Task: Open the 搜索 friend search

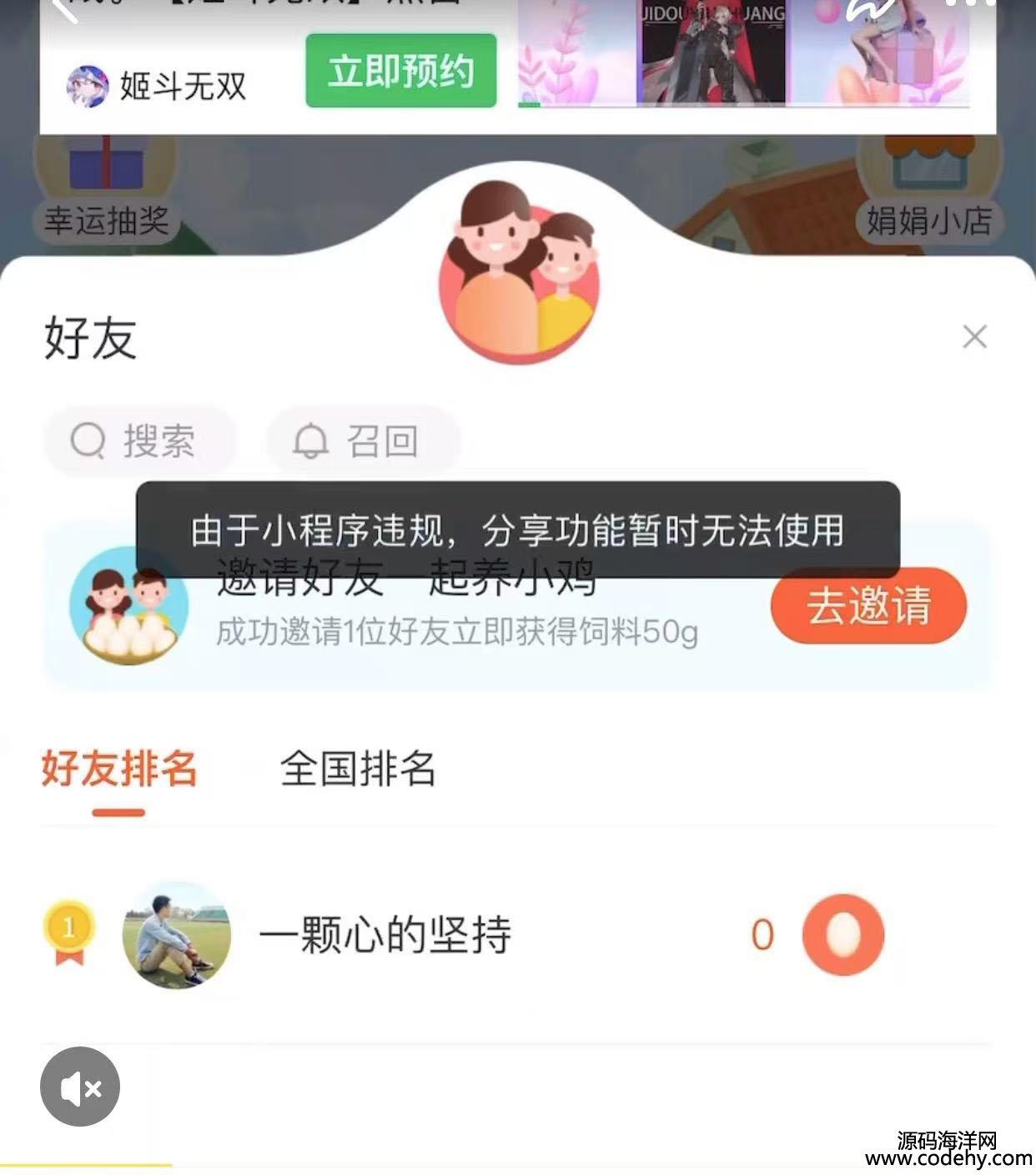Action: tap(139, 441)
